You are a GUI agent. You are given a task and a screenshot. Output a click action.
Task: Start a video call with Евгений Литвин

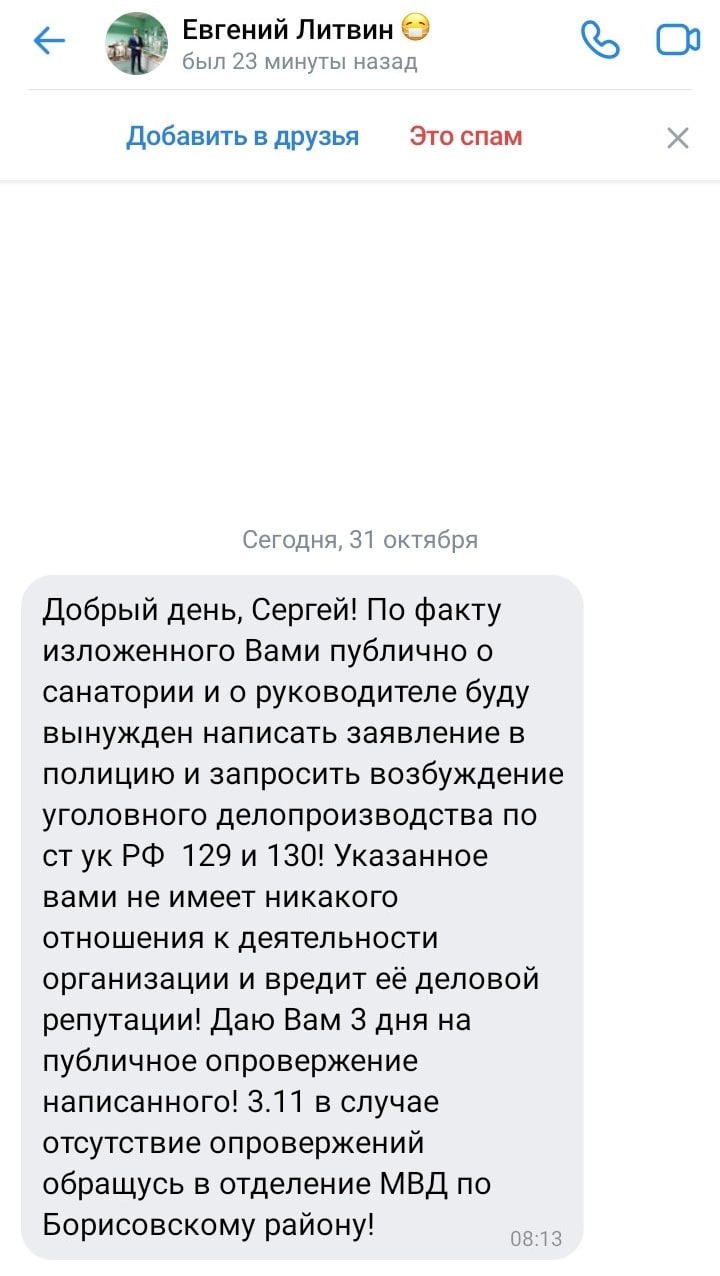(x=677, y=40)
